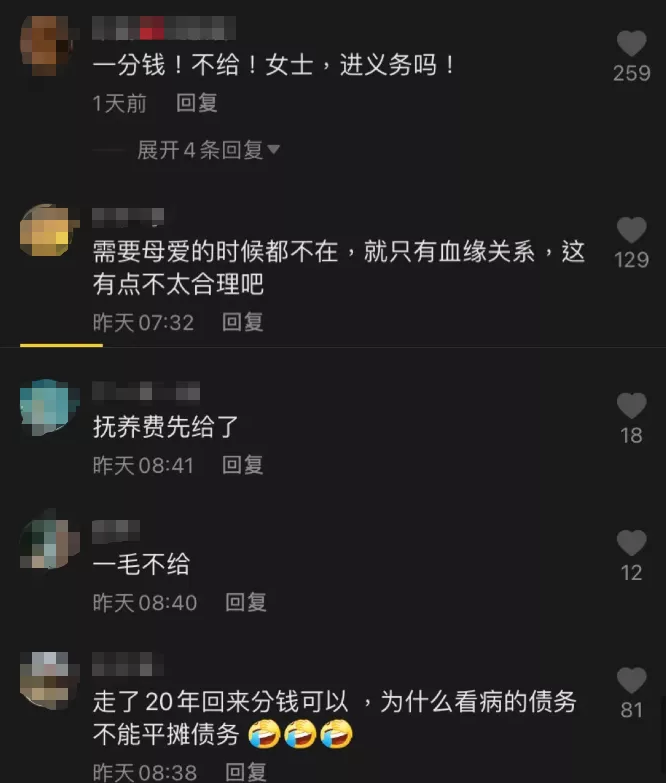The height and width of the screenshot is (783, 666).
Task: Like the comment with 259 likes
Action: click(631, 44)
